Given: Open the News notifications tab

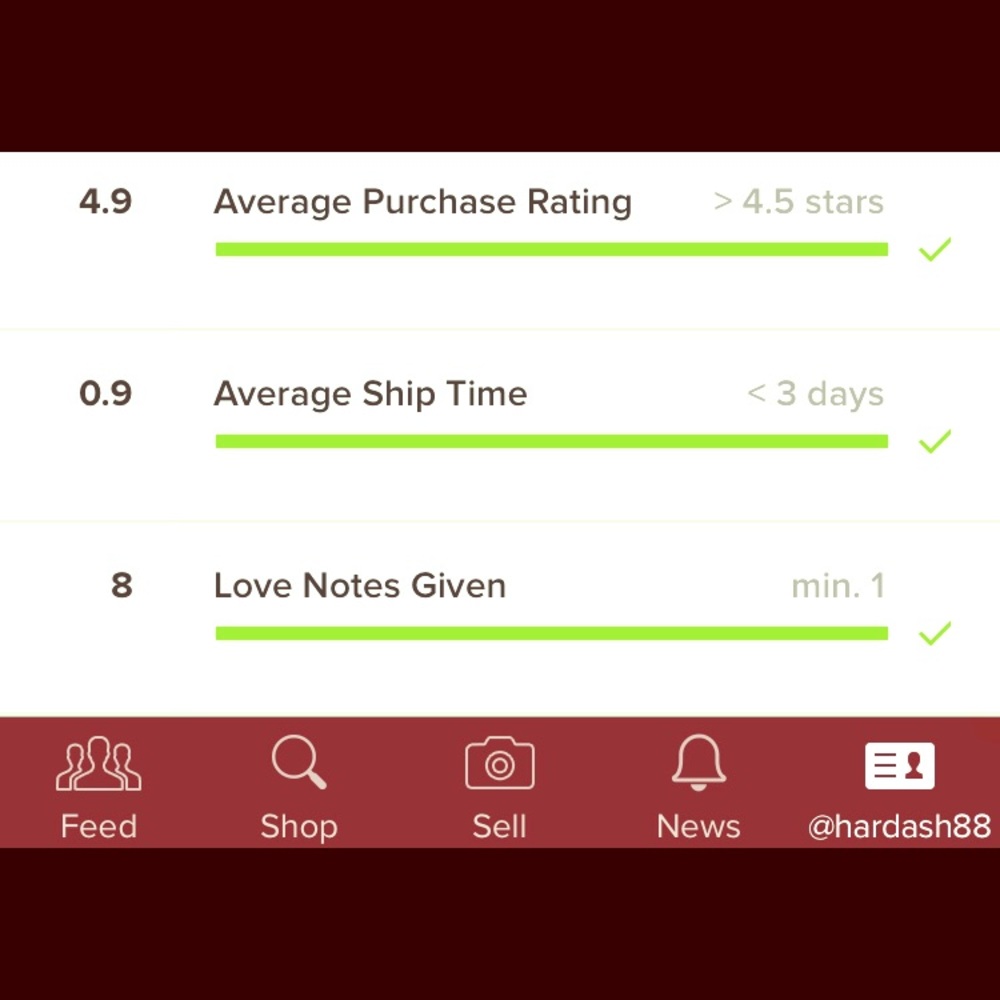Looking at the screenshot, I should point(698,785).
